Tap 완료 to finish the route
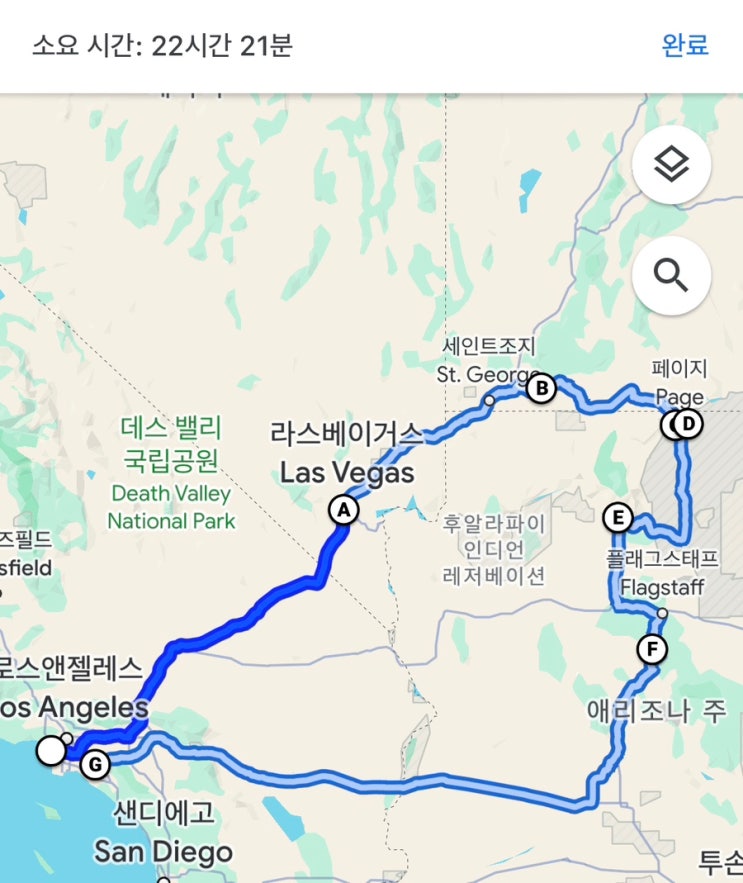 (x=684, y=46)
